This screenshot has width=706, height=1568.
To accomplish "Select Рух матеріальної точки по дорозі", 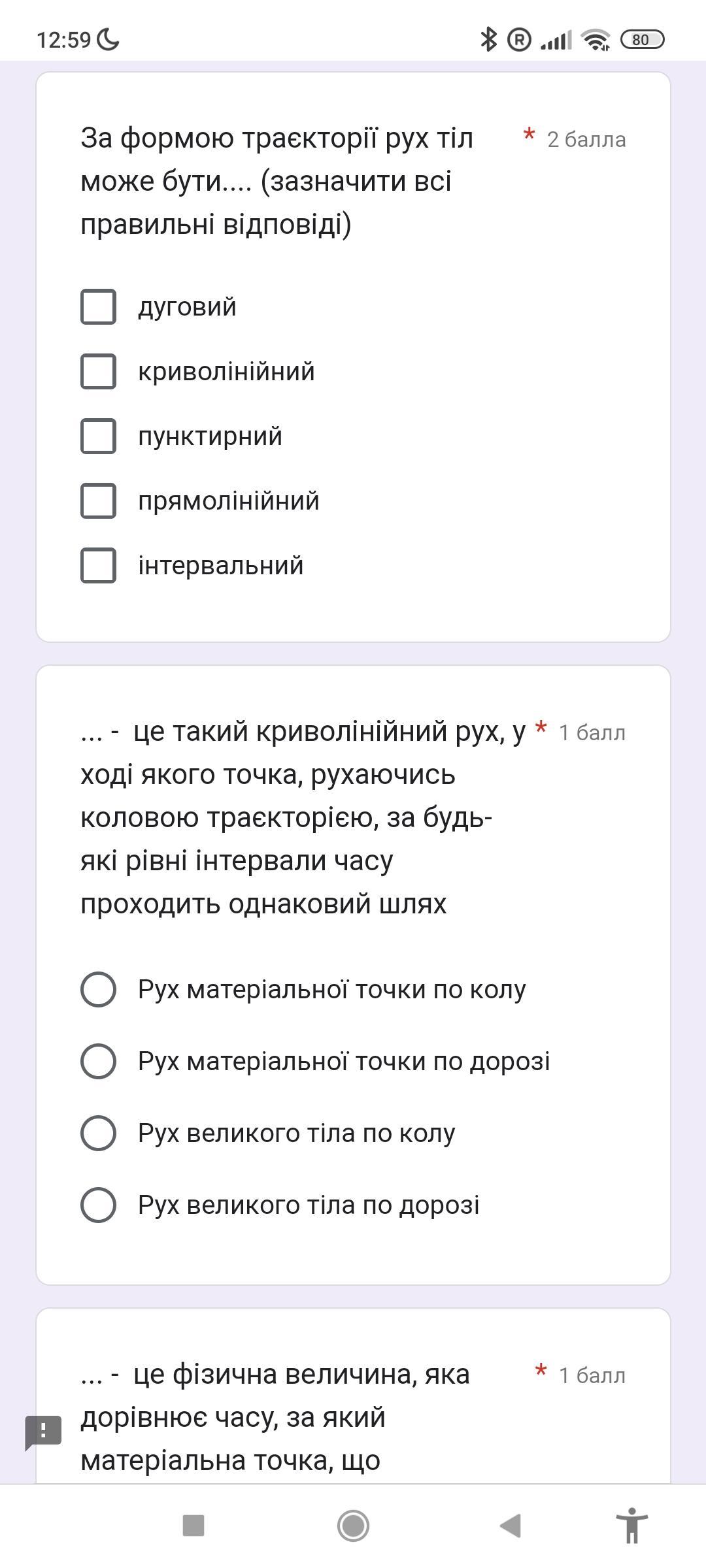I will pos(98,1061).
